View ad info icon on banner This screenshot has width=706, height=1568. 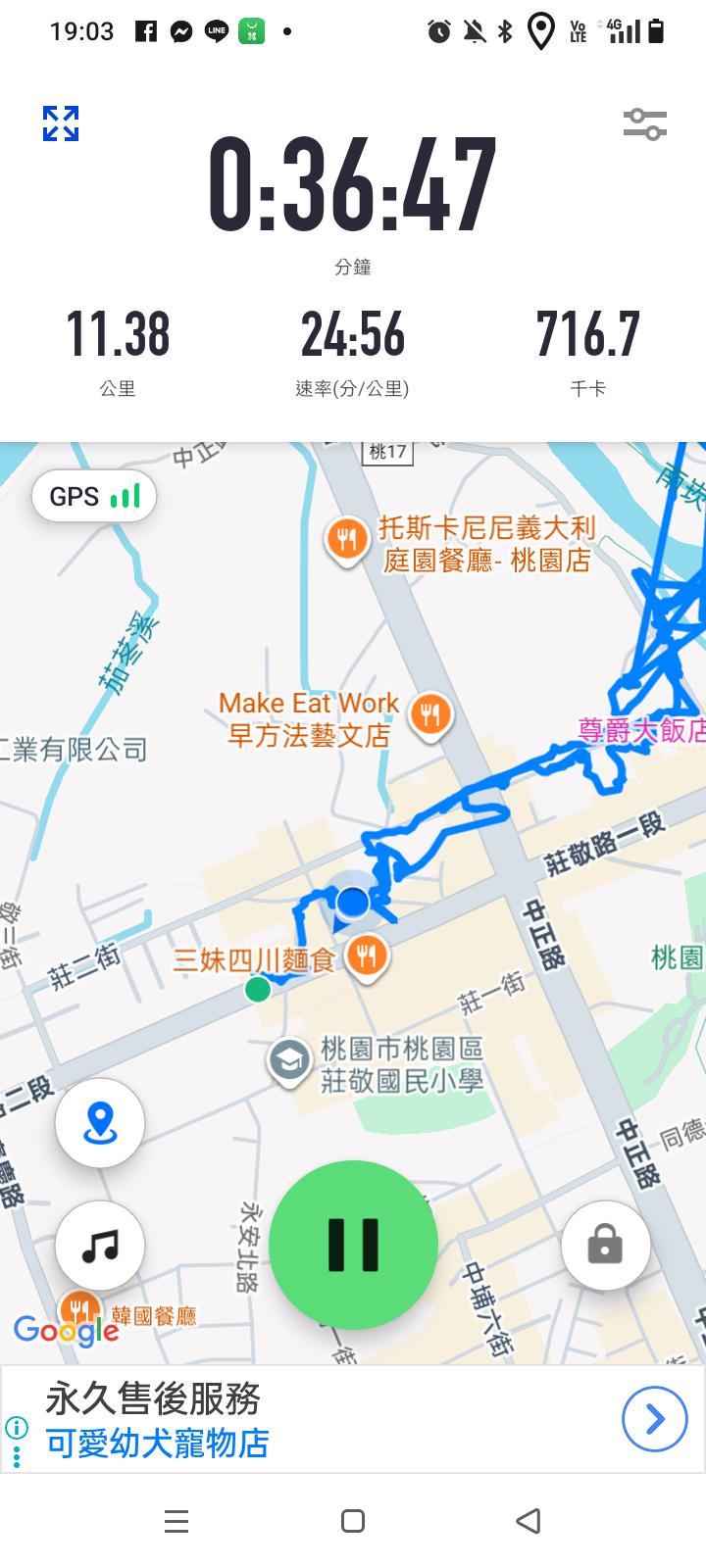(x=16, y=1428)
